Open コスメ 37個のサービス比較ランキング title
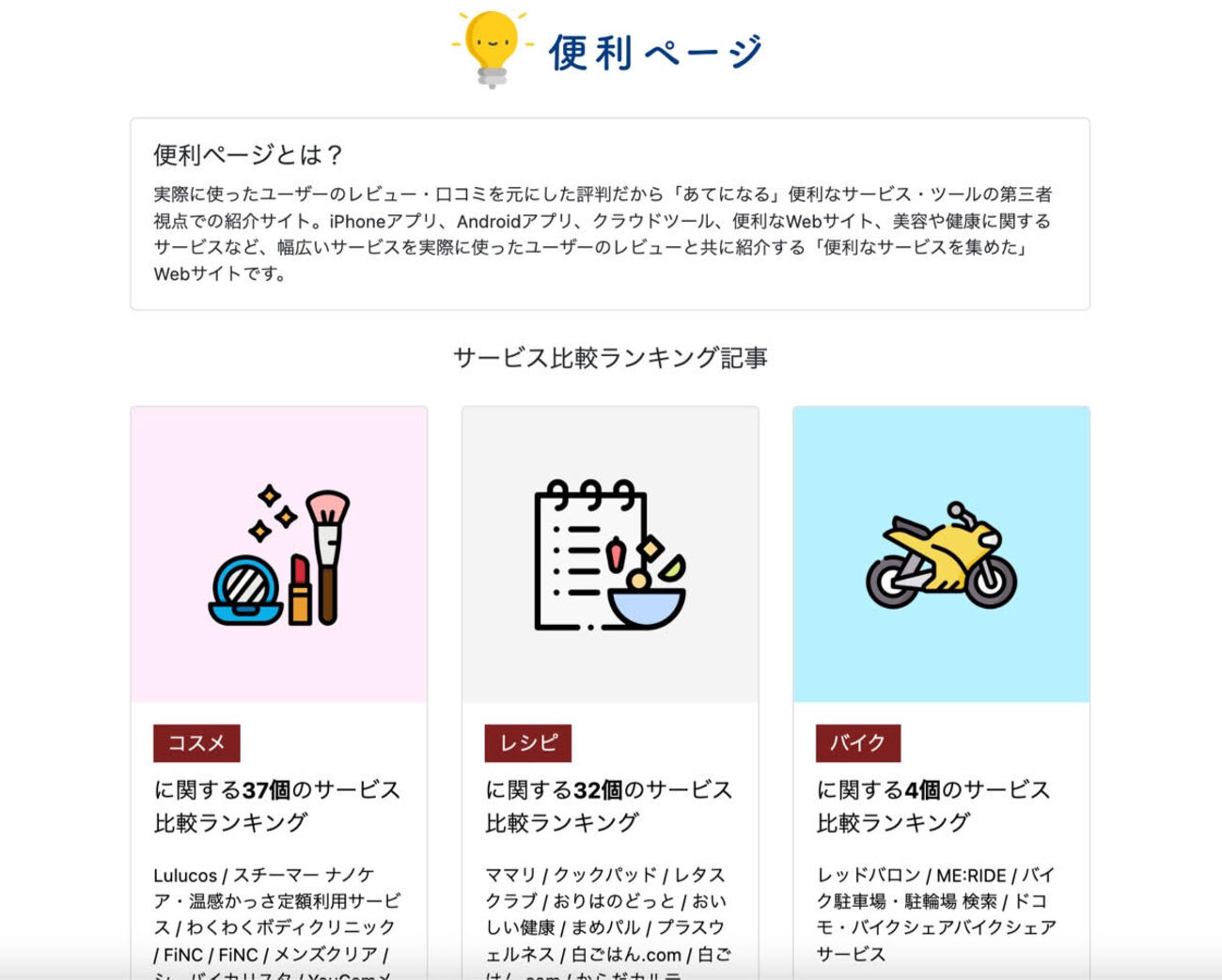1222x980 pixels. 277,806
